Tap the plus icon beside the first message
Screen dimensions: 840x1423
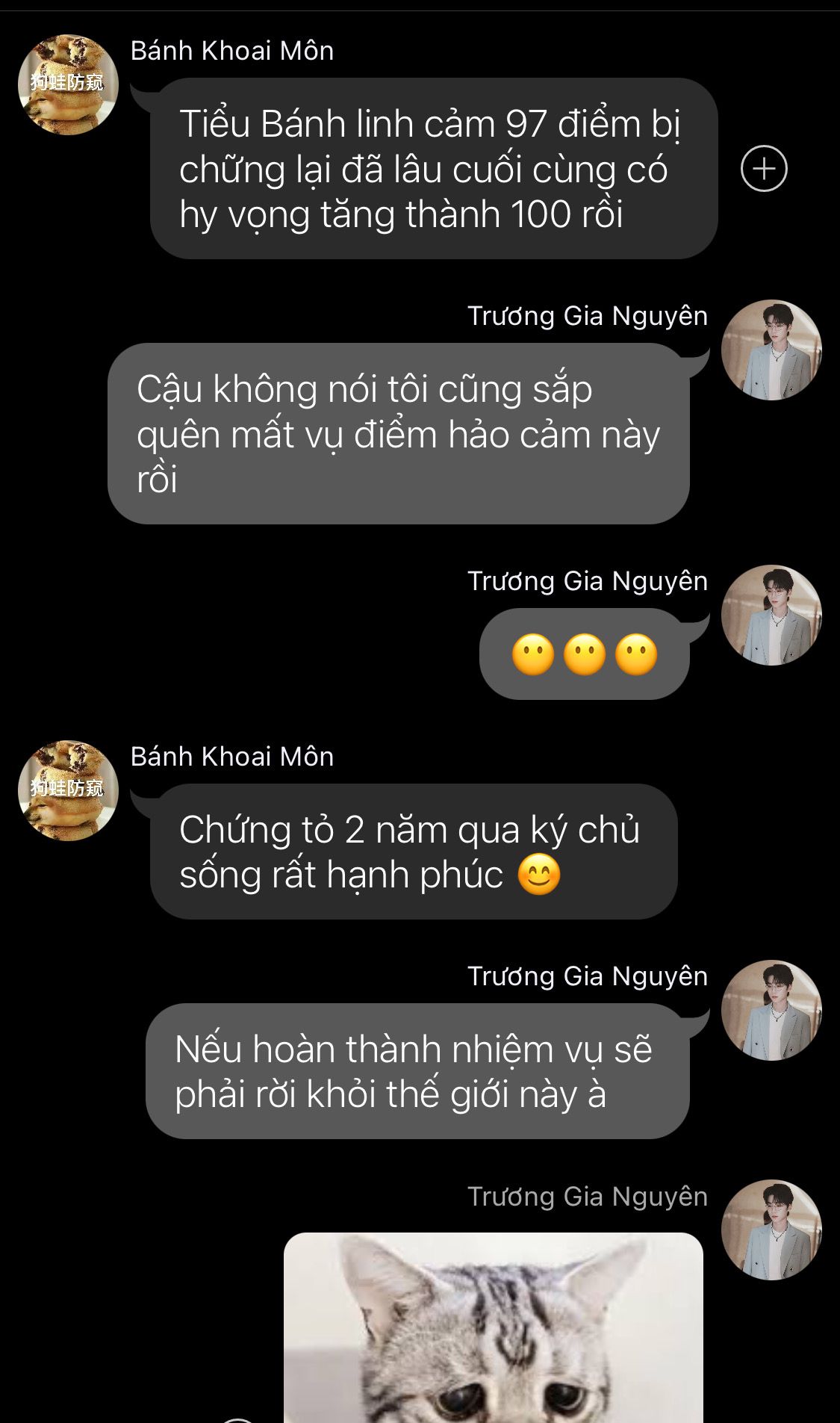coord(763,169)
